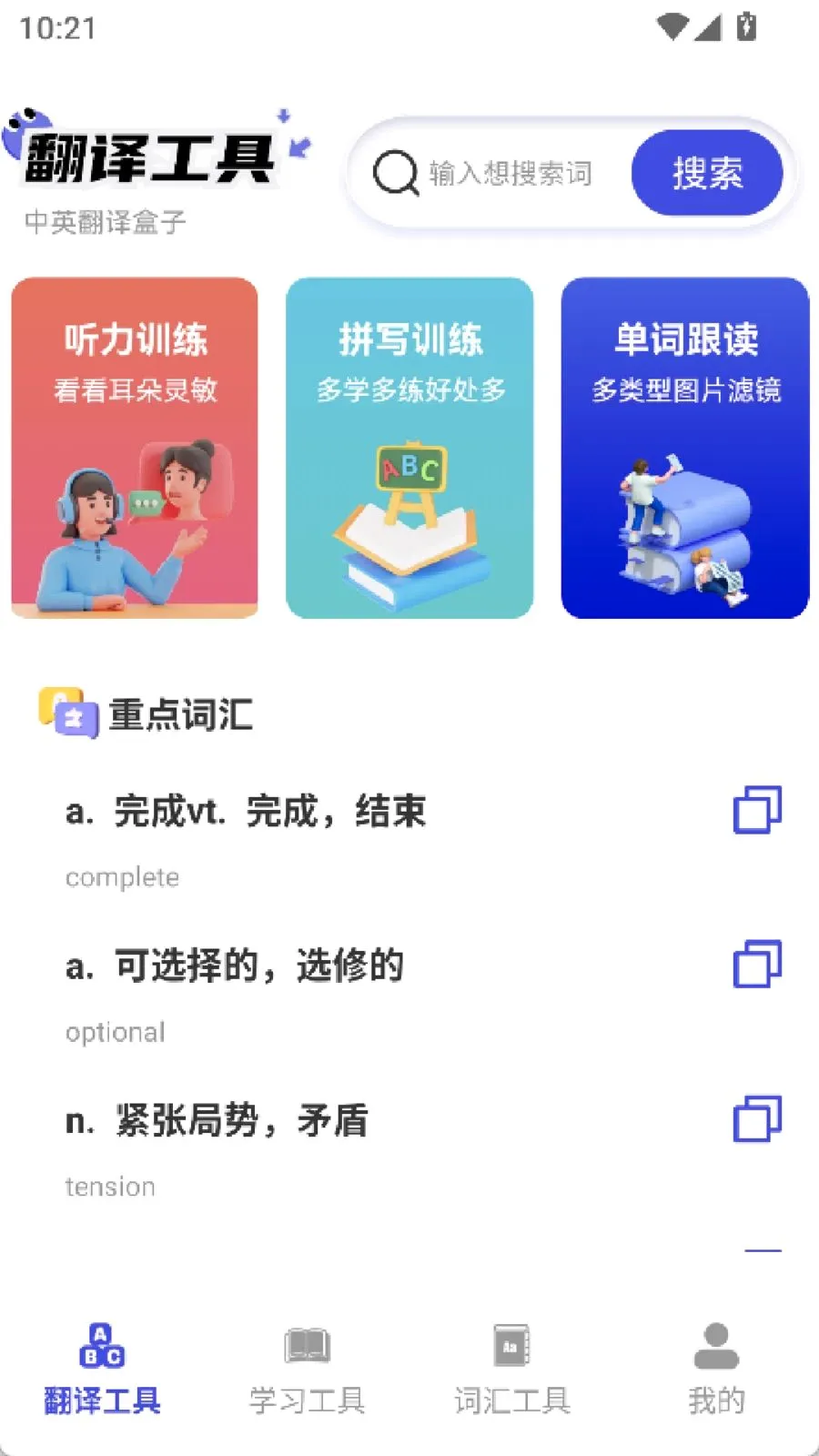This screenshot has height=1456, width=819.
Task: Copy the word "complete"
Action: coord(757,810)
